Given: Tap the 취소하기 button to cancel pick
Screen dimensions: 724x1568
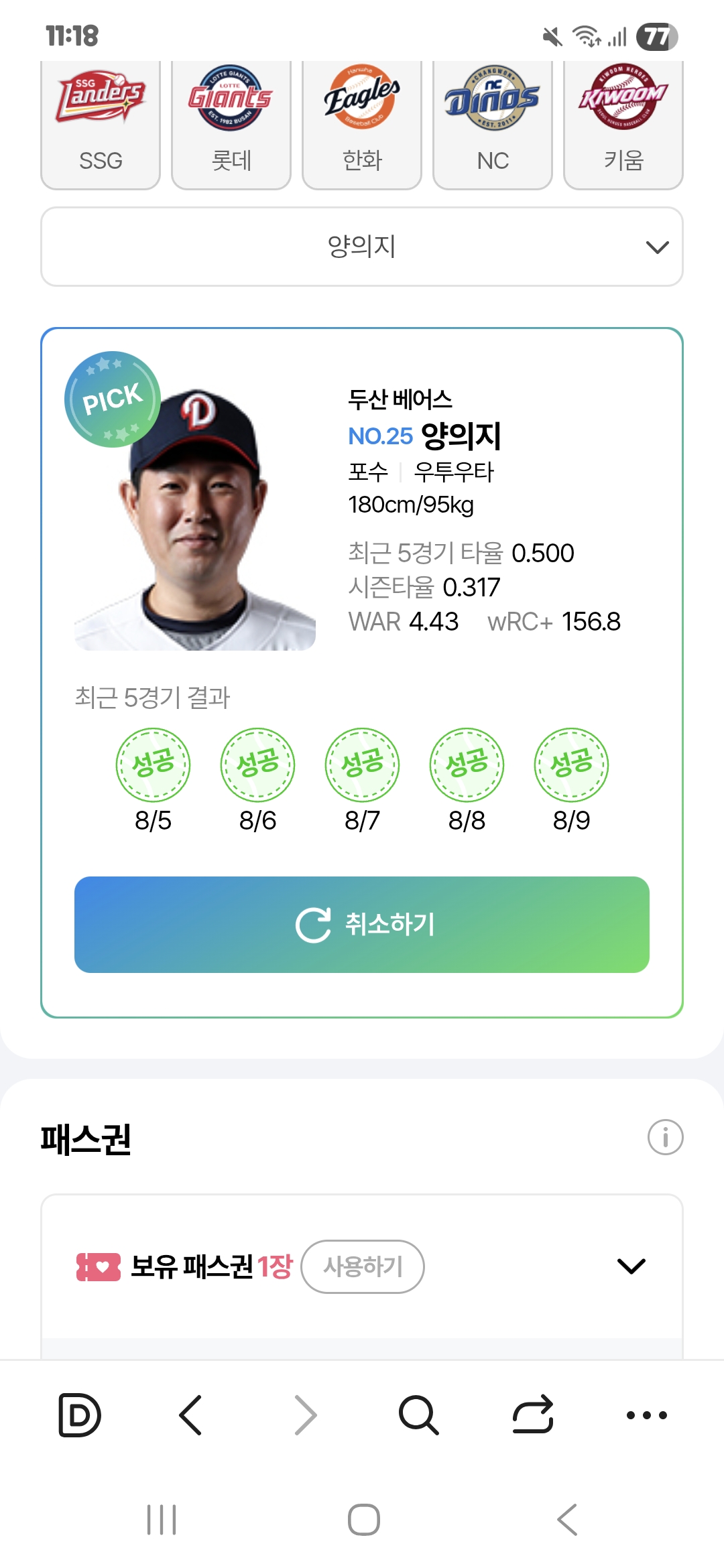Looking at the screenshot, I should (362, 925).
